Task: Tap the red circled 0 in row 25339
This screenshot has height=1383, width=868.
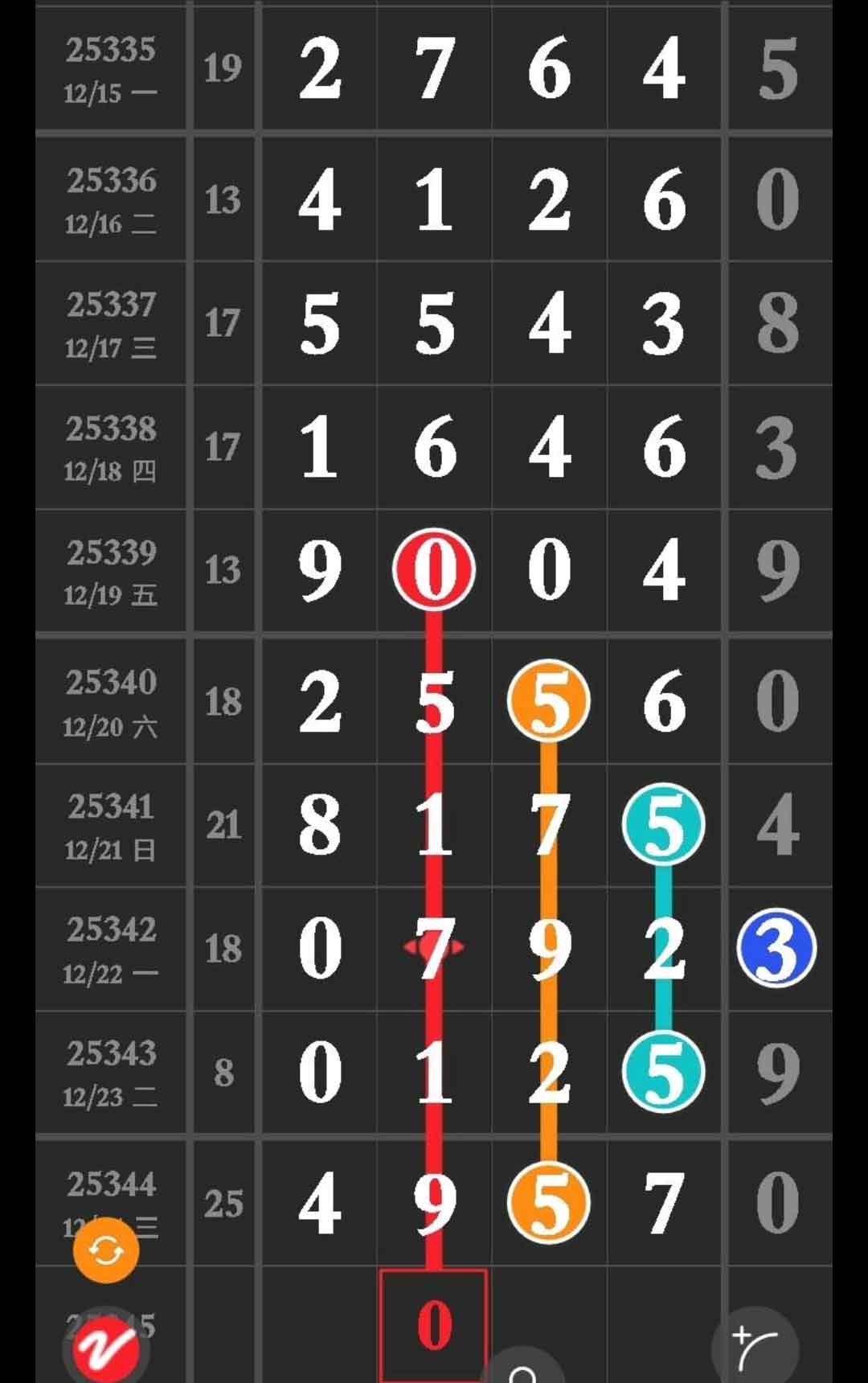Action: coord(434,570)
